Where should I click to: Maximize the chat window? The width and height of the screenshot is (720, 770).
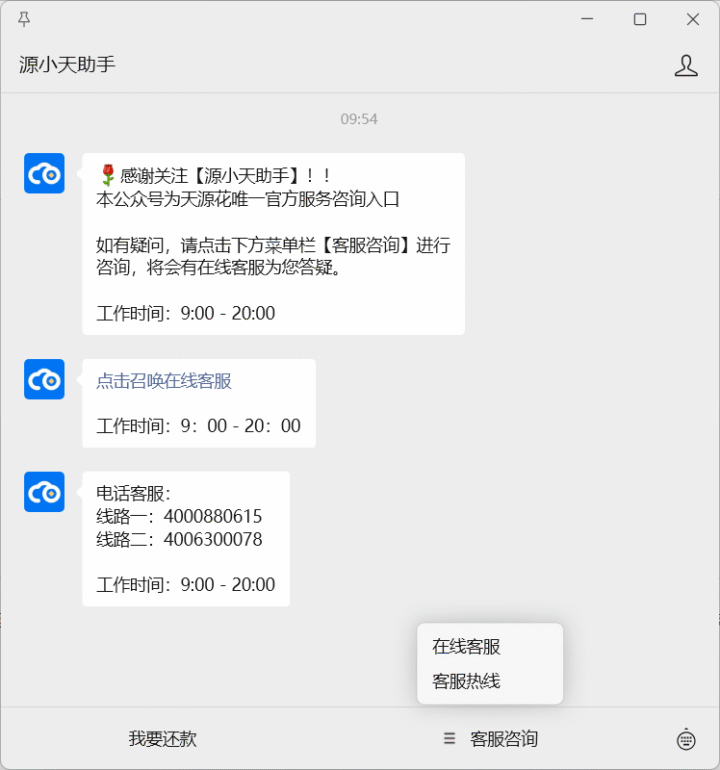click(638, 19)
